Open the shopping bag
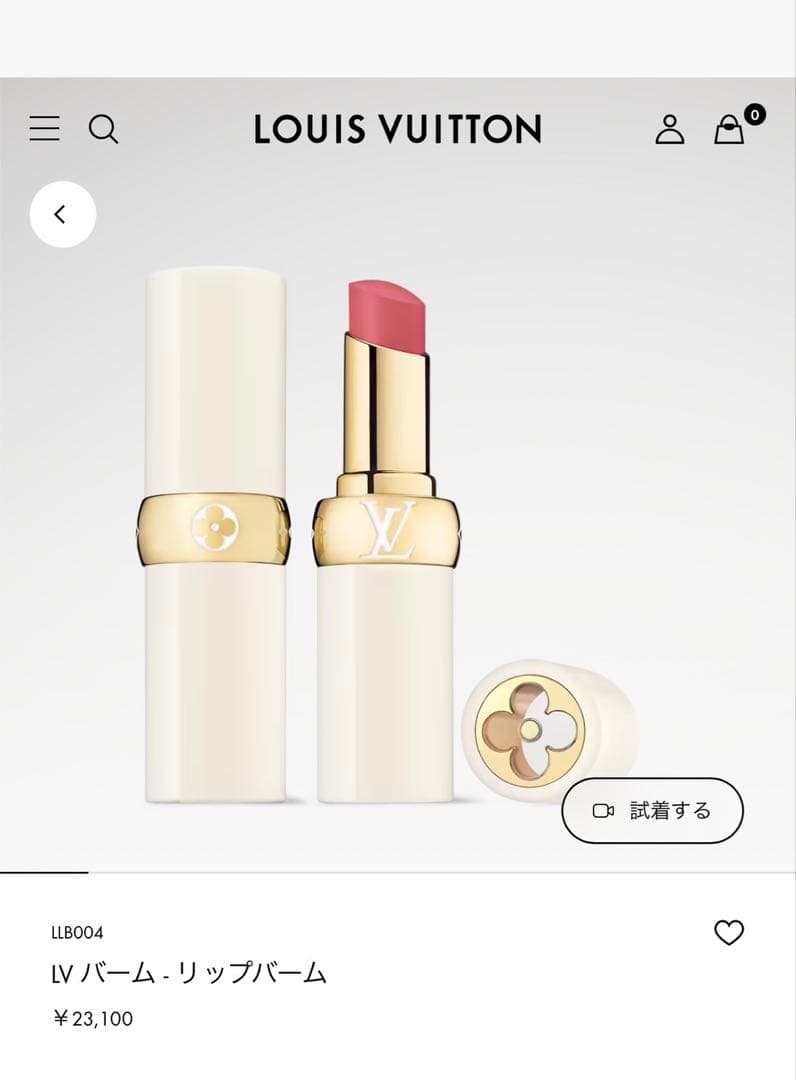This screenshot has width=796, height=1080. 730,130
